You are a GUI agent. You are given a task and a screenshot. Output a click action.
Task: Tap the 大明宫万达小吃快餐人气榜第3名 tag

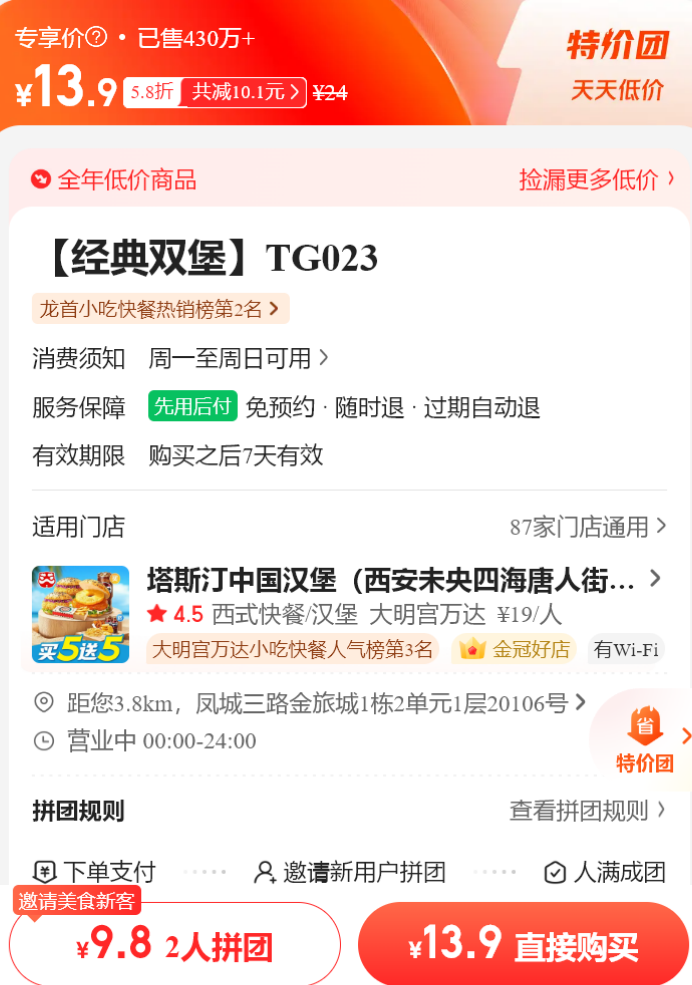coord(293,649)
